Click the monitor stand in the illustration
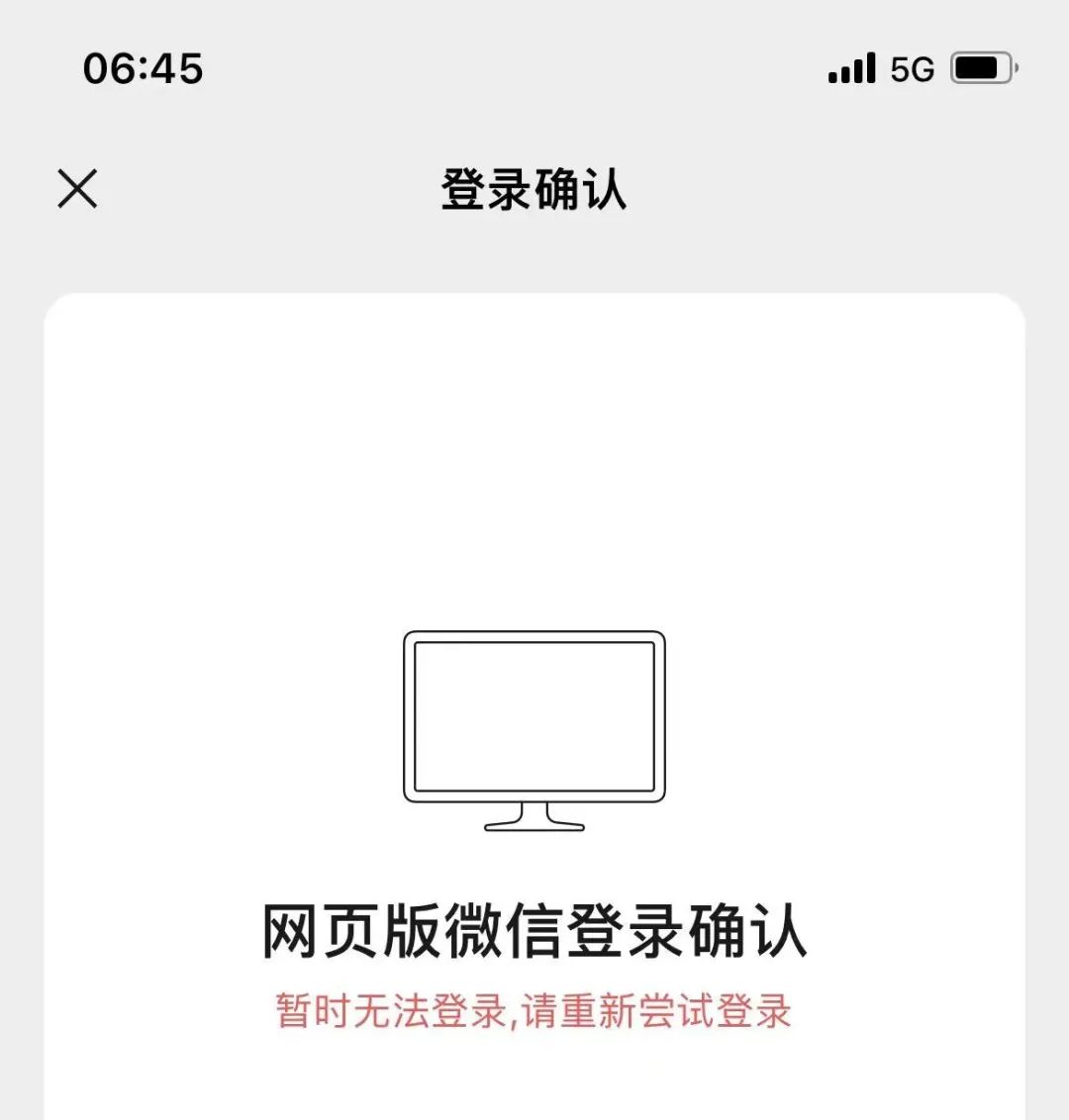 point(534,816)
